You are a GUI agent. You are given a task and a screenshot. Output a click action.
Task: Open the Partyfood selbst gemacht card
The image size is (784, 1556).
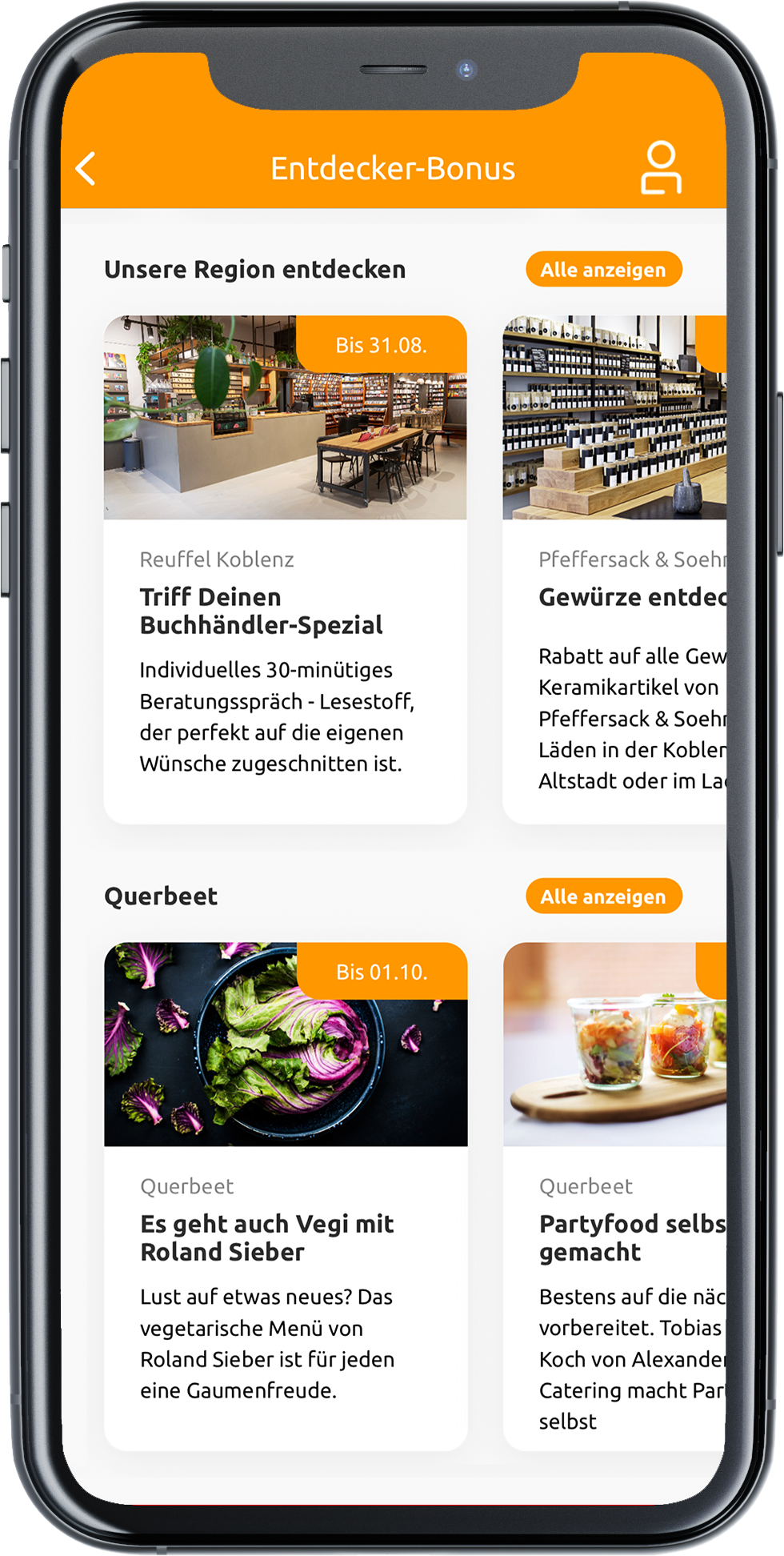point(614,1237)
